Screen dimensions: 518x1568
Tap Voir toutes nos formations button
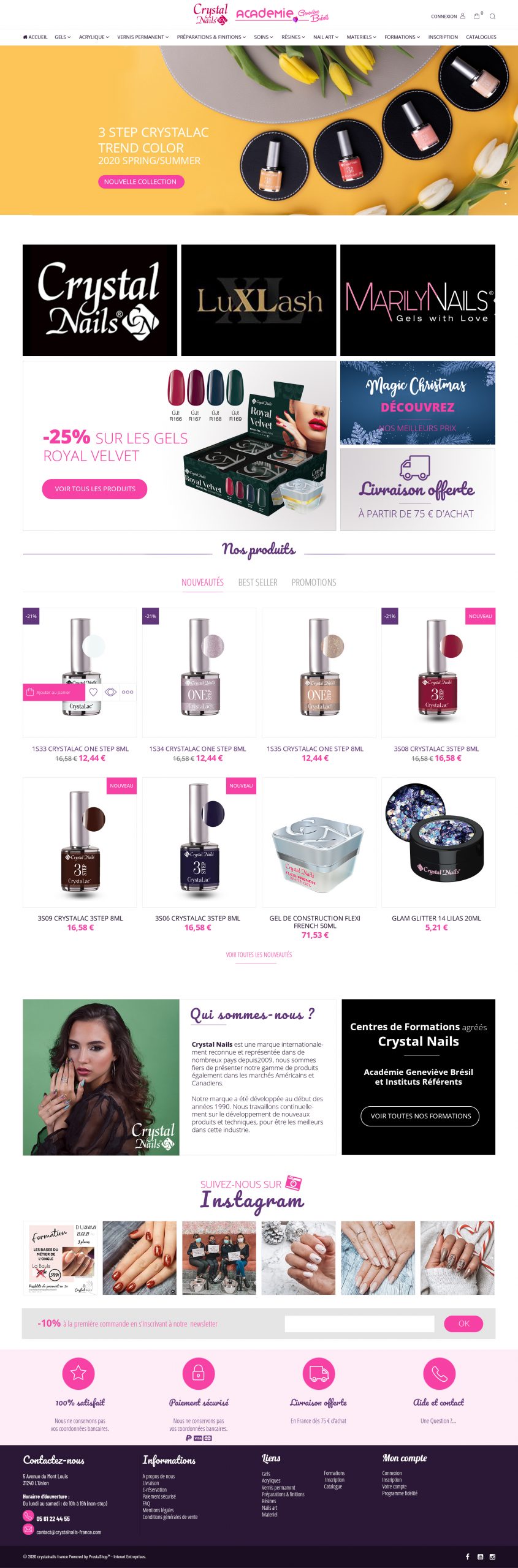coord(421,1116)
